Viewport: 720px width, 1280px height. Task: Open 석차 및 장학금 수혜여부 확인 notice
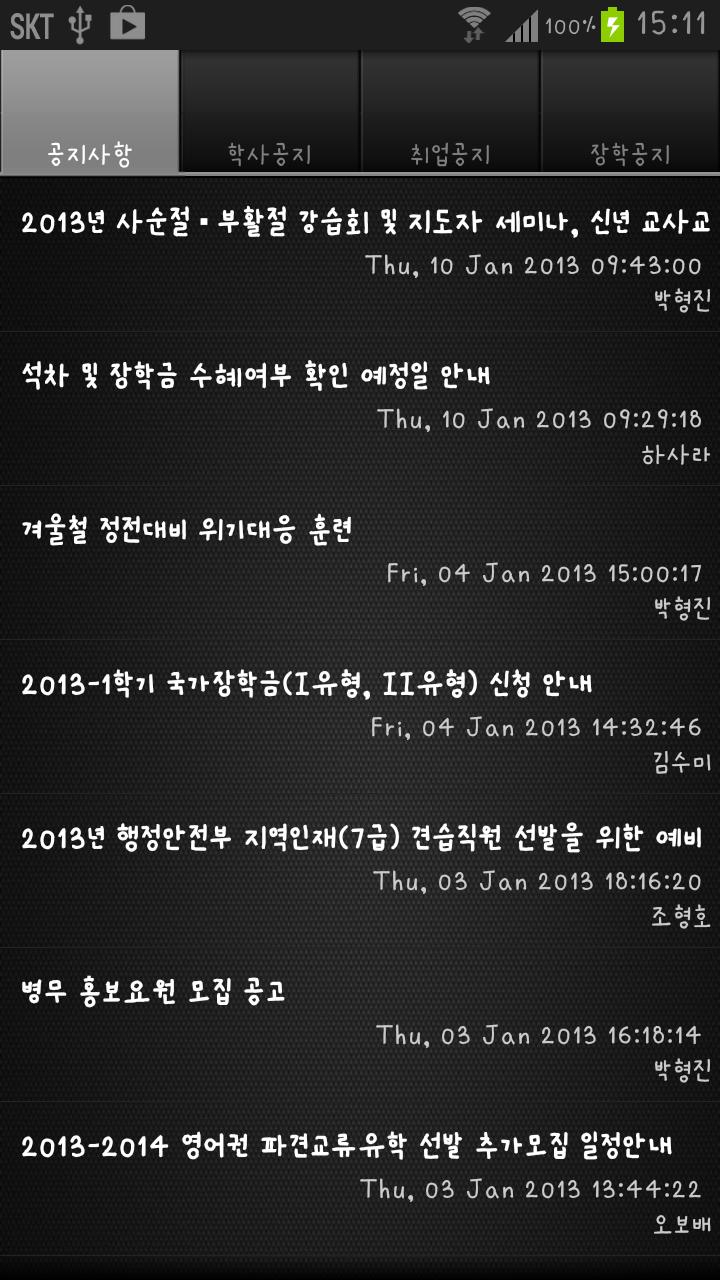click(360, 409)
